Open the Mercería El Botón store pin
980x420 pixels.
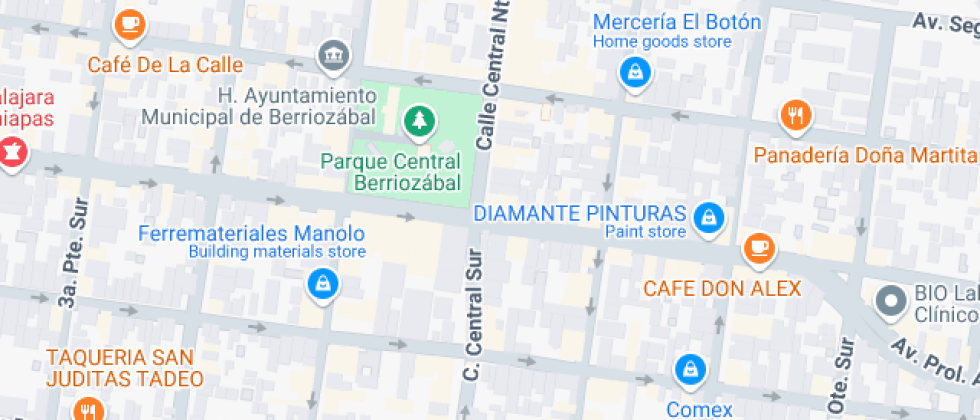634,72
